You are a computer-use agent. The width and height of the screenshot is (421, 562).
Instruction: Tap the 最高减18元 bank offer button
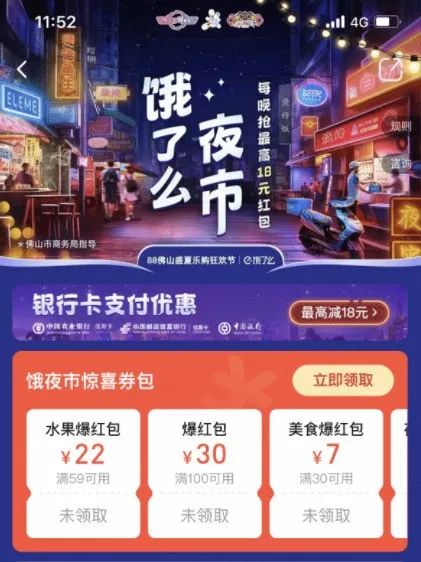click(x=339, y=313)
